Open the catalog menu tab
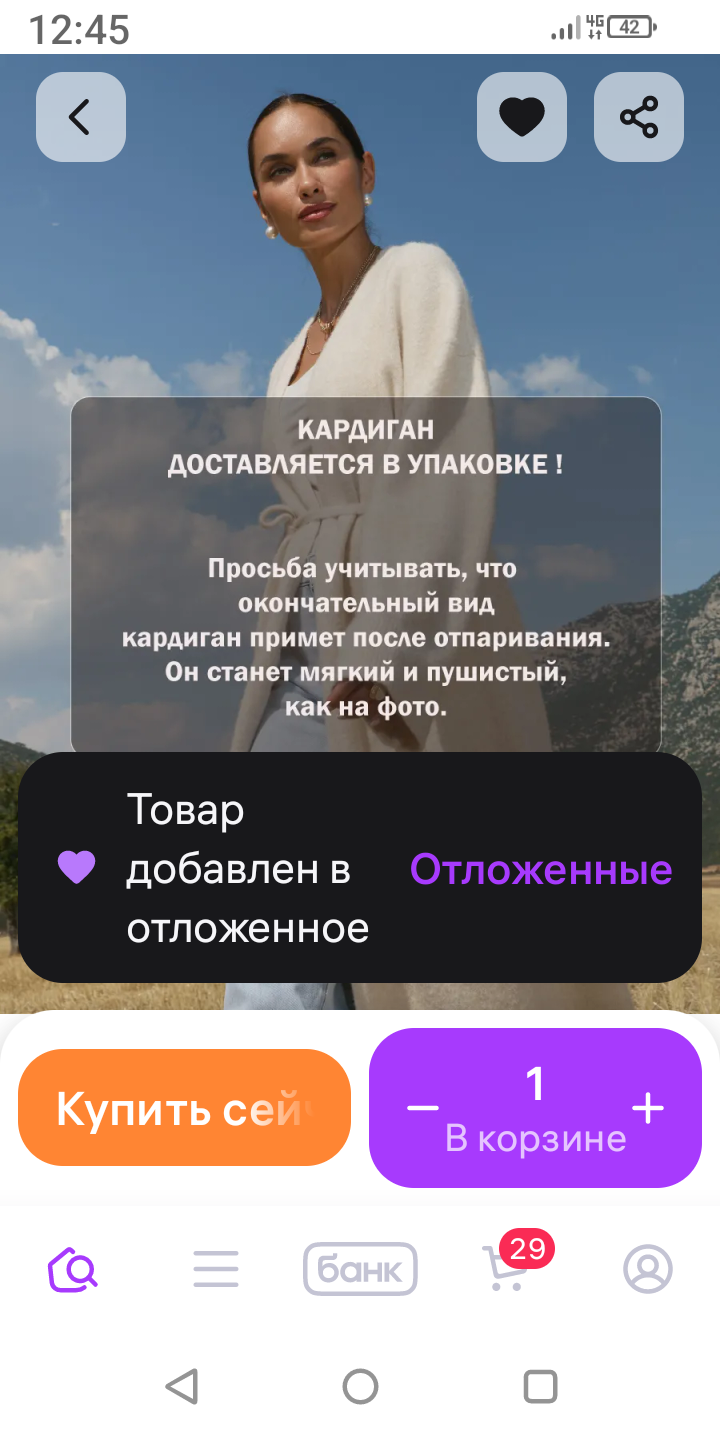Image resolution: width=720 pixels, height=1440 pixels. pos(216,1270)
